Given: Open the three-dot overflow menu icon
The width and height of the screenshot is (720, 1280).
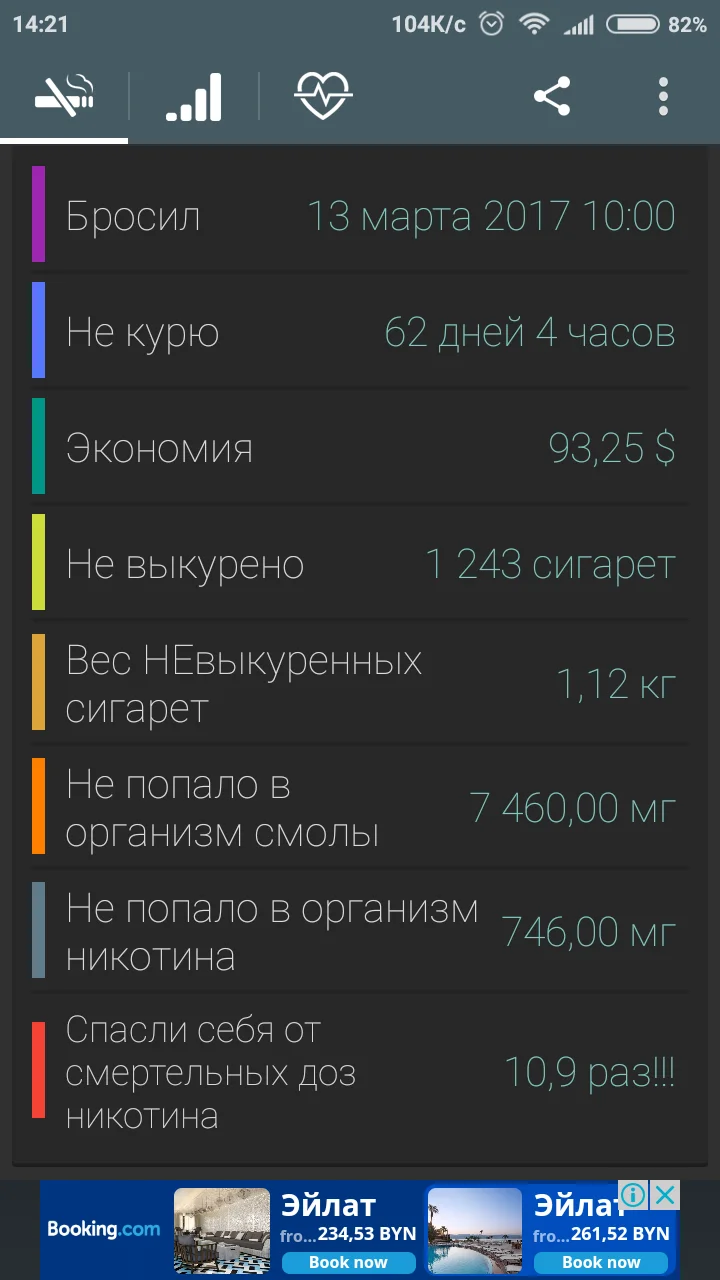Looking at the screenshot, I should pos(662,95).
